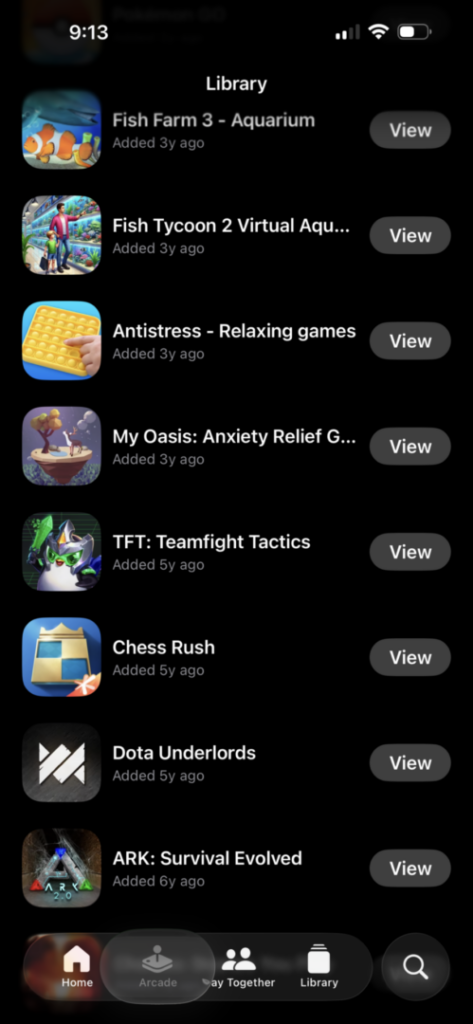Open the Dota Underlords row
This screenshot has height=1024, width=473.
tap(236, 763)
